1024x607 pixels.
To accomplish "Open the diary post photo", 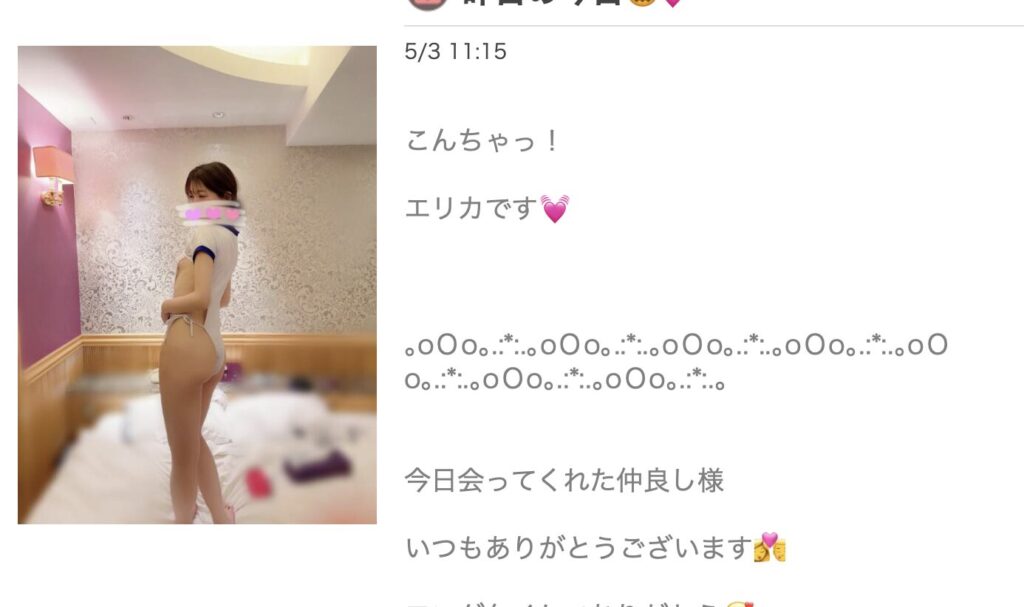I will [197, 285].
